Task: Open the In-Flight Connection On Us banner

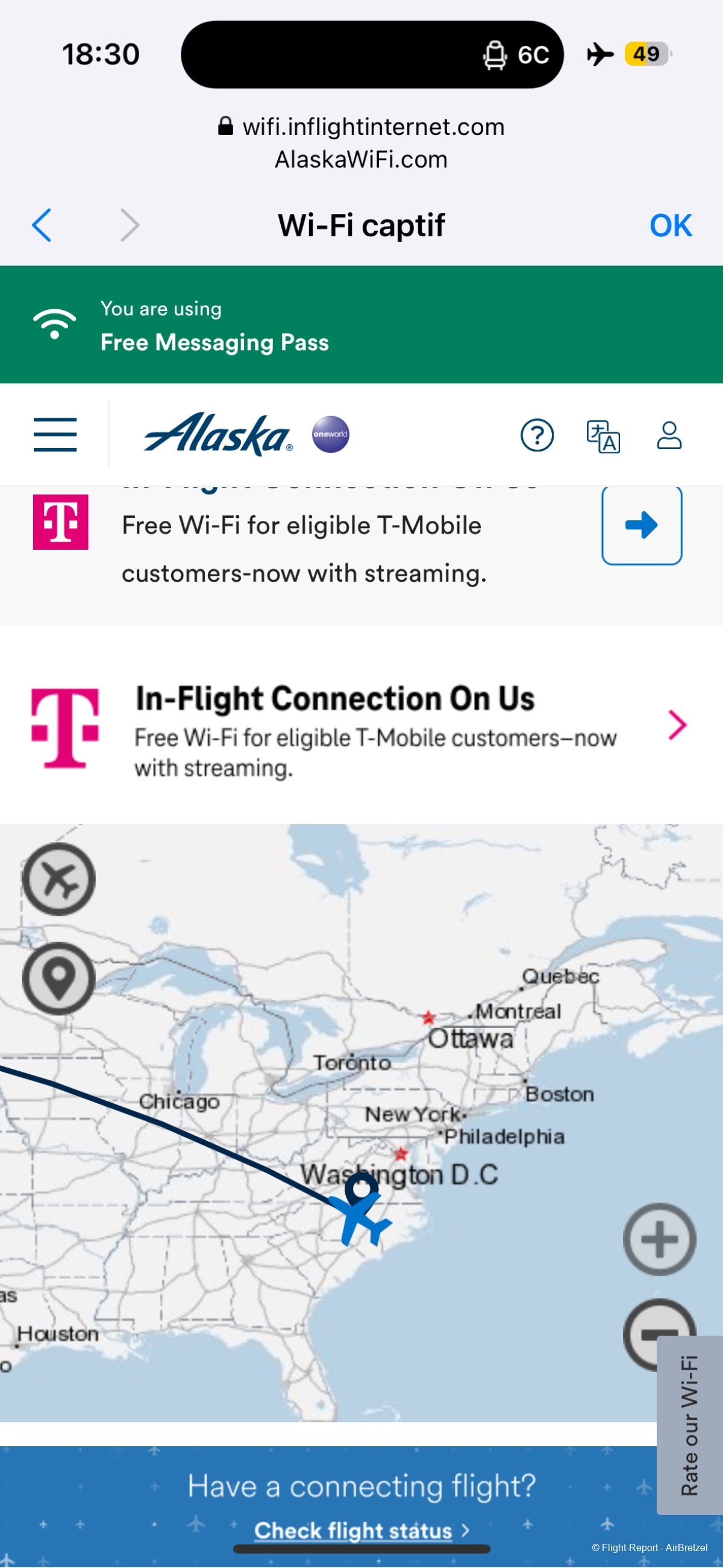Action: pos(360,728)
